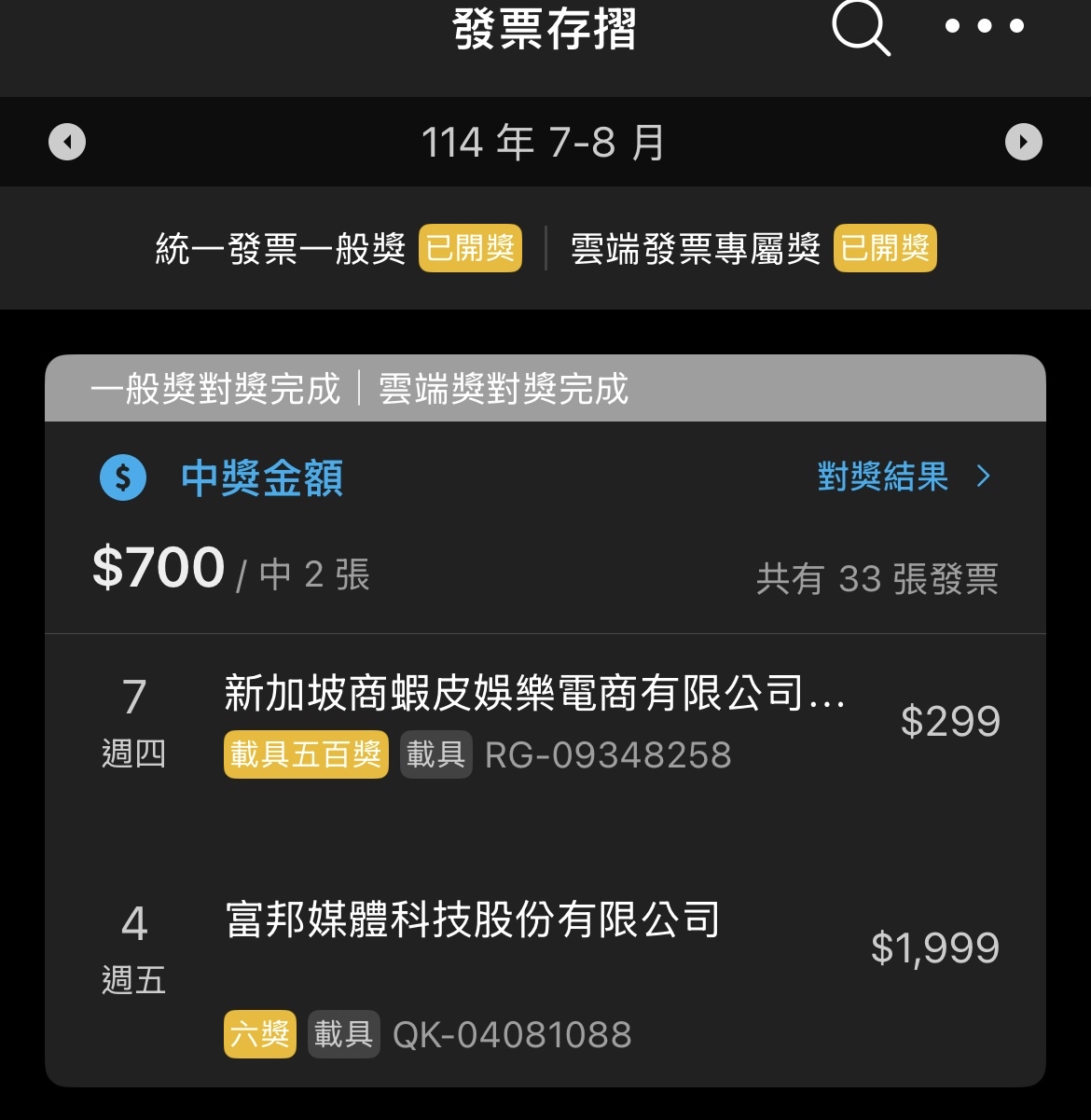1091x1120 pixels.
Task: Open 對獎結果 prize check results
Action: [903, 477]
